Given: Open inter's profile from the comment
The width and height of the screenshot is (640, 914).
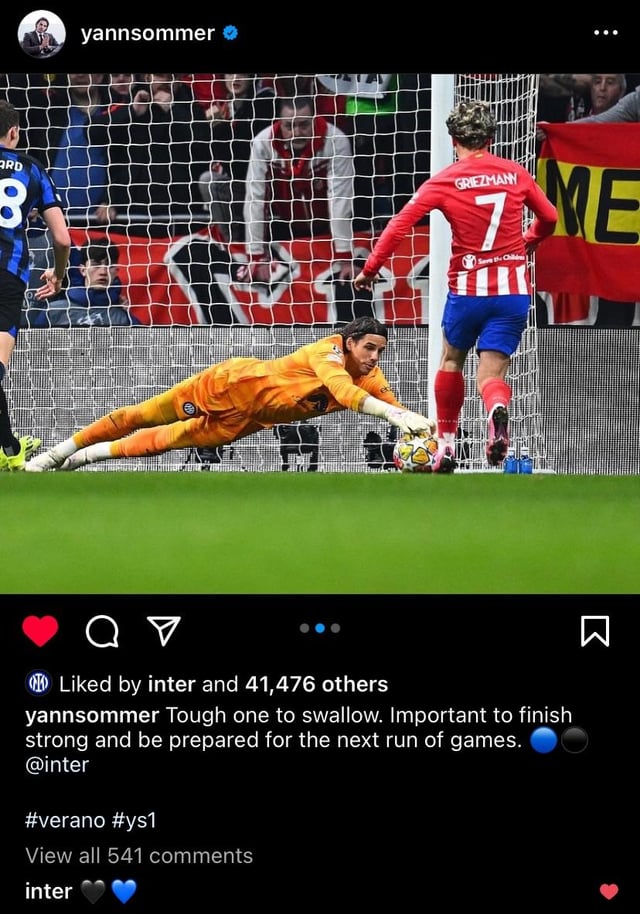Looking at the screenshot, I should [x=48, y=891].
